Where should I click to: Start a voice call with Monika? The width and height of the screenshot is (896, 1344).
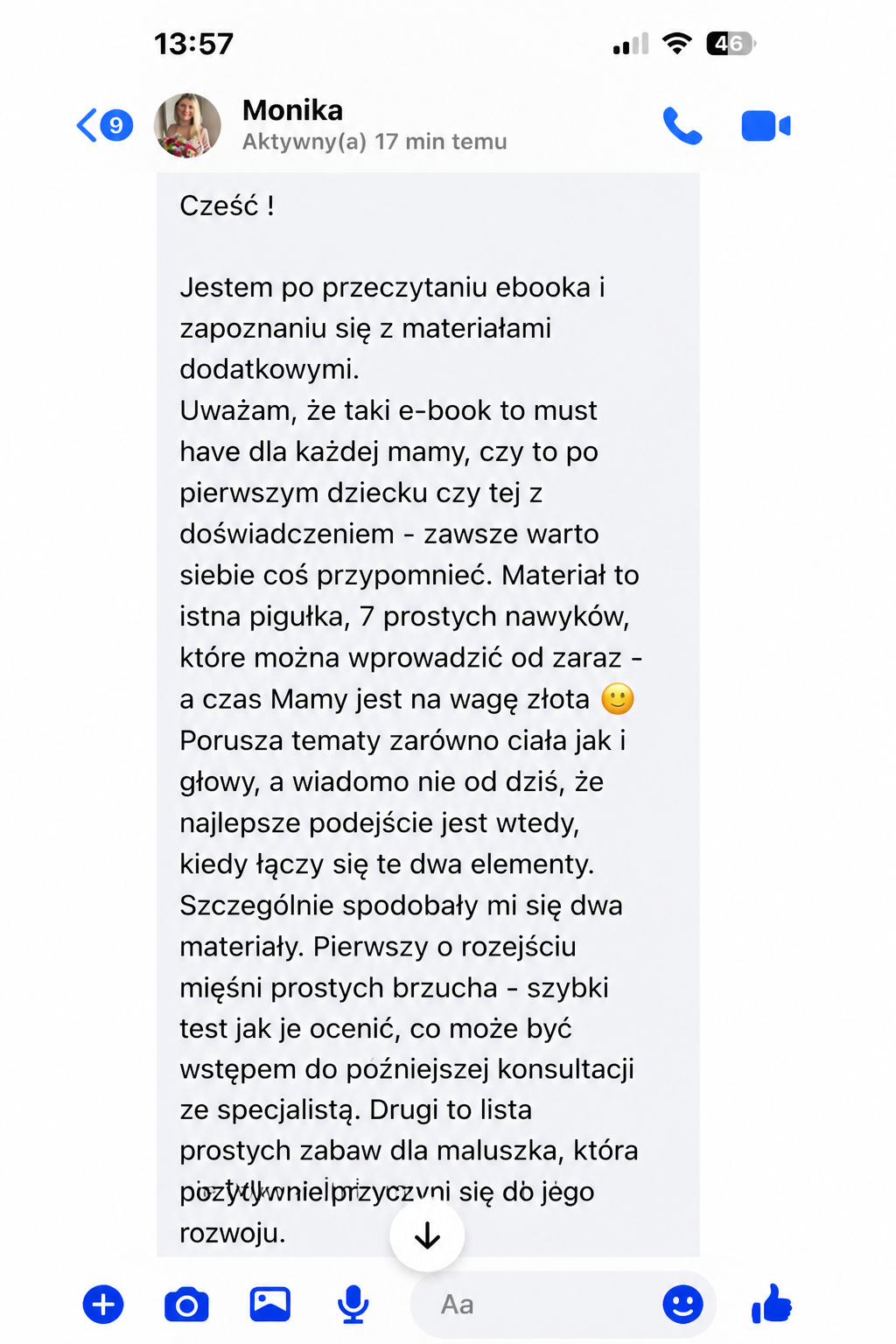(682, 126)
